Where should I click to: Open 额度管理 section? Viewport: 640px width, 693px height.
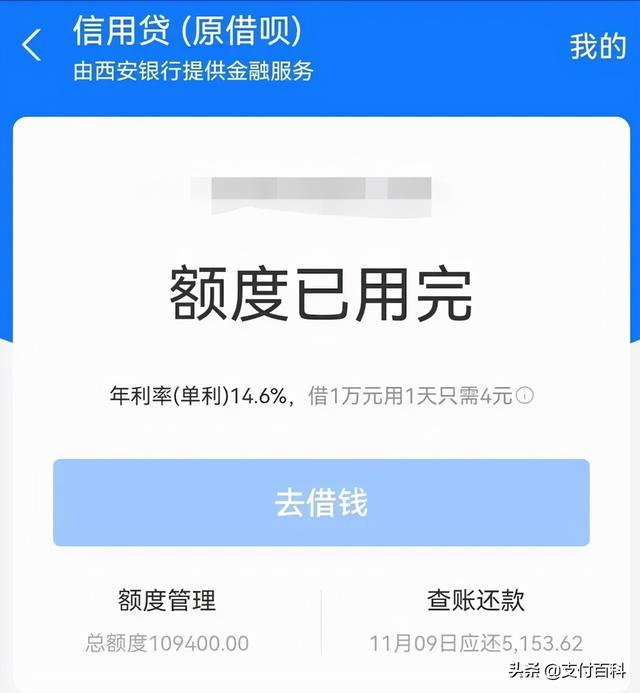tap(167, 600)
